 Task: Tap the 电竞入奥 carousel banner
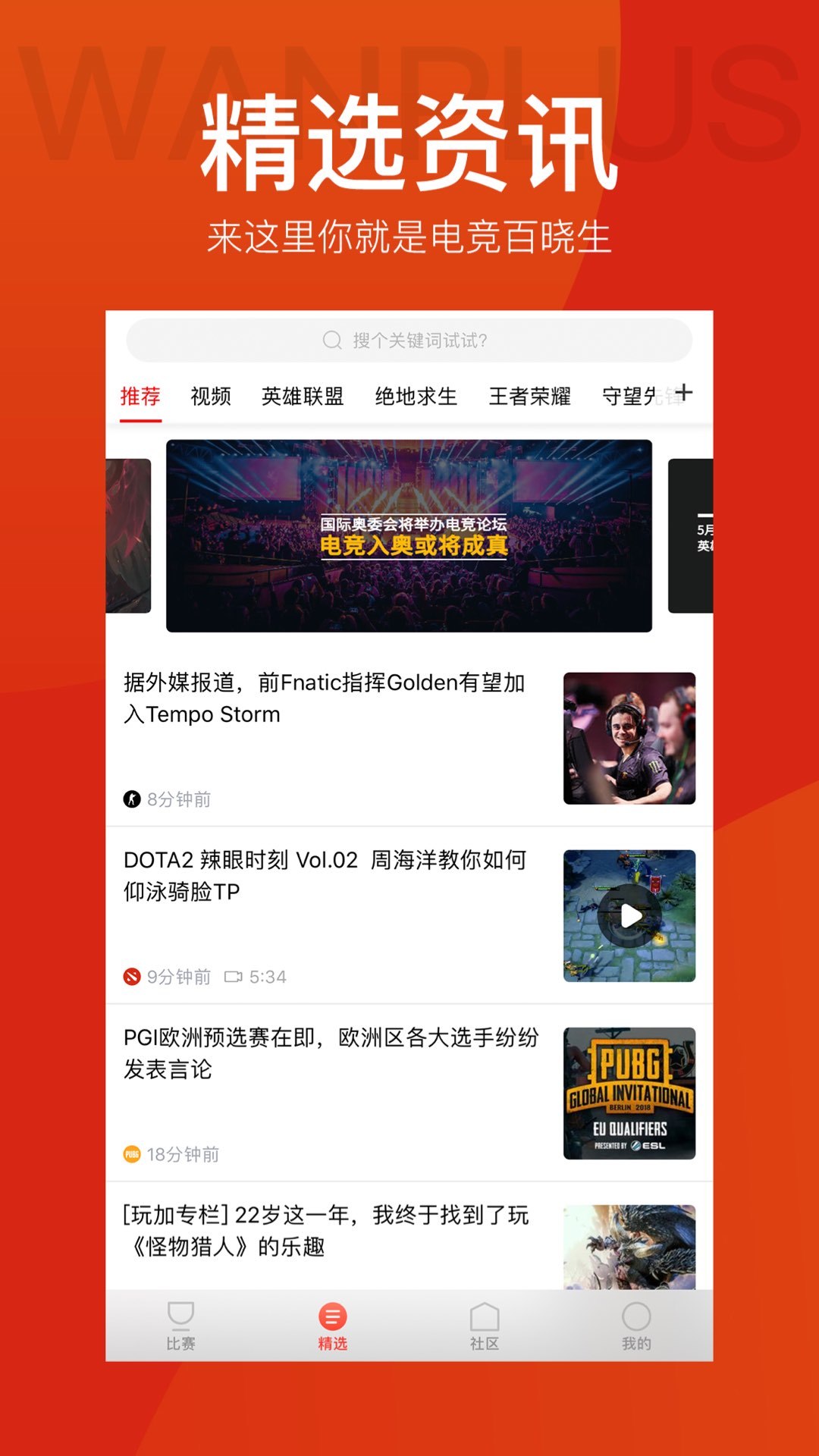click(x=409, y=536)
